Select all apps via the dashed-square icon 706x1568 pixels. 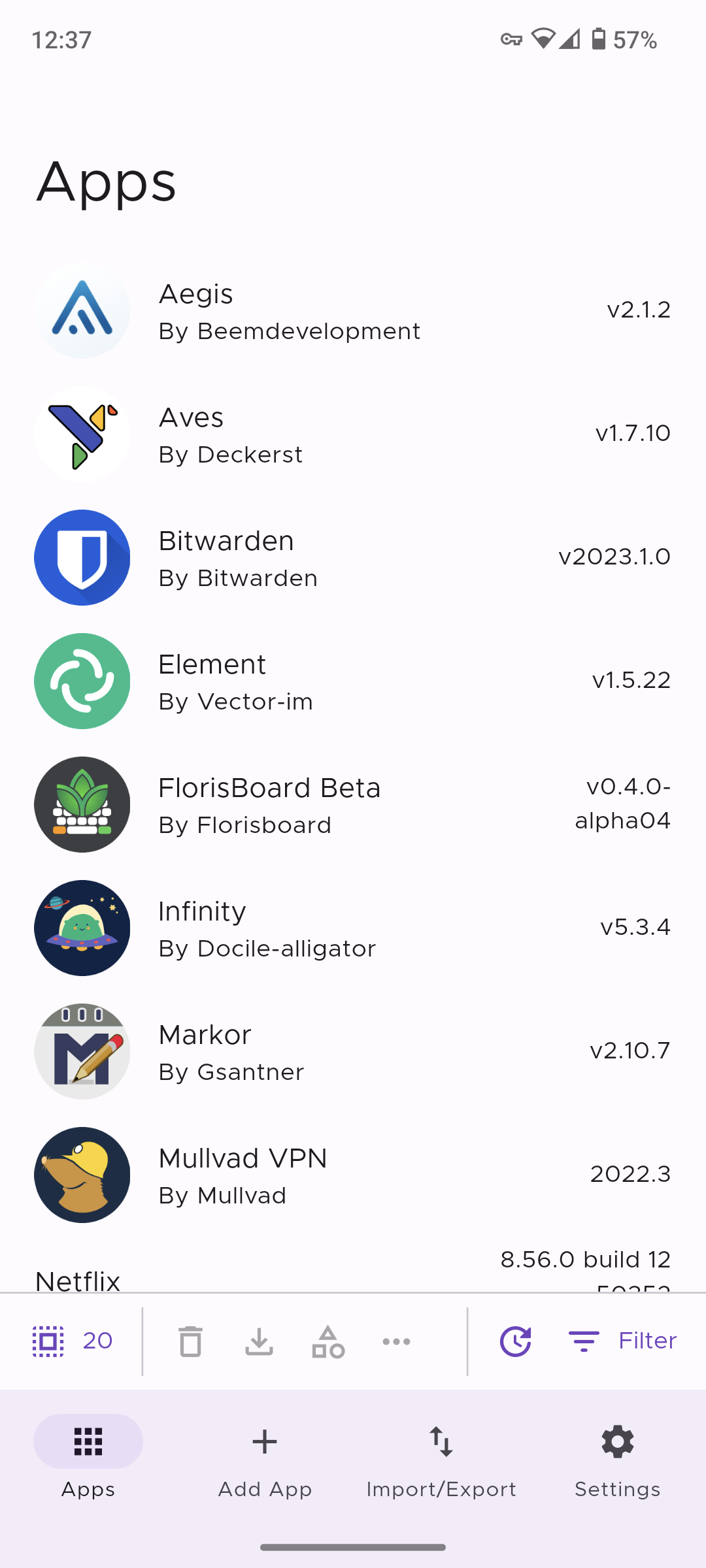pyautogui.click(x=47, y=1341)
